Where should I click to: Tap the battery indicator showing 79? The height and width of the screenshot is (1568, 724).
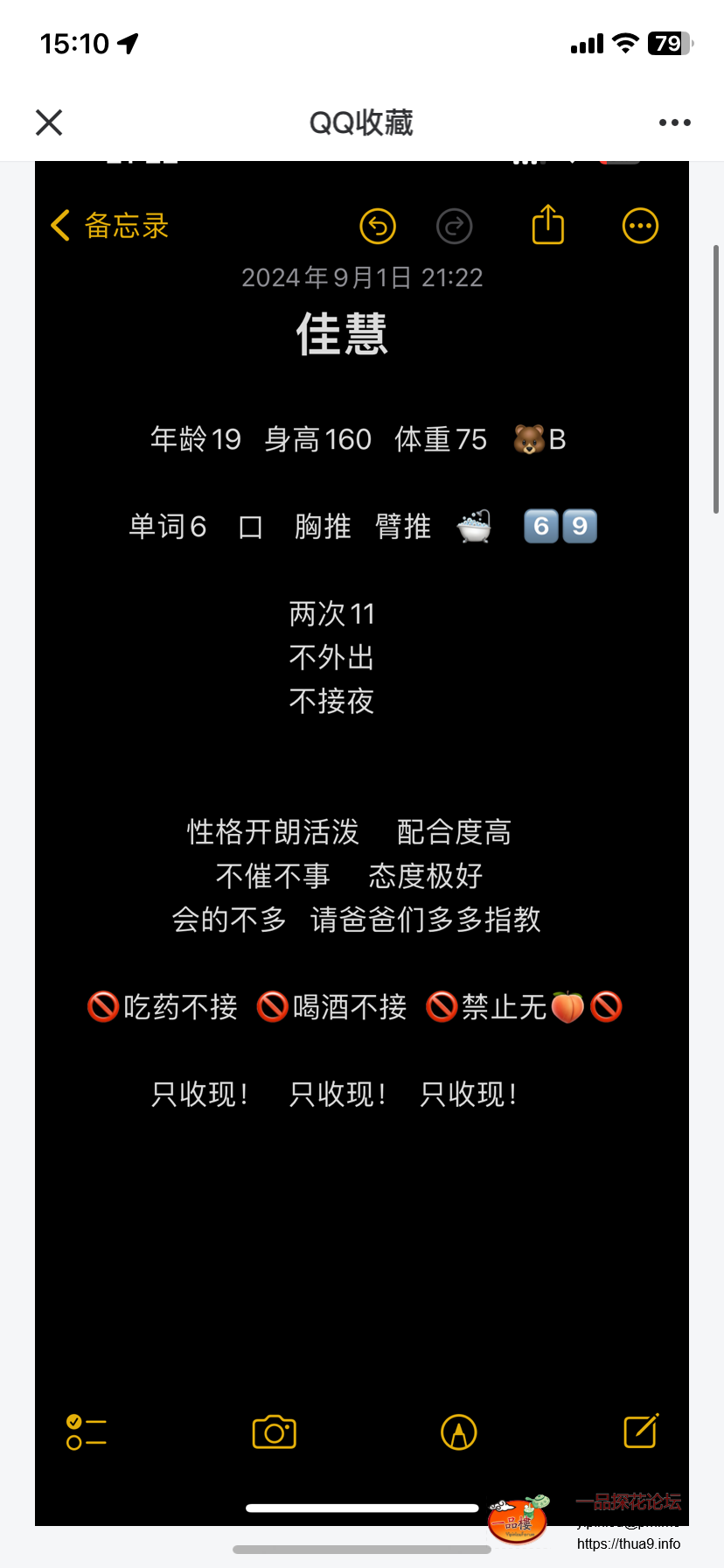click(x=668, y=43)
